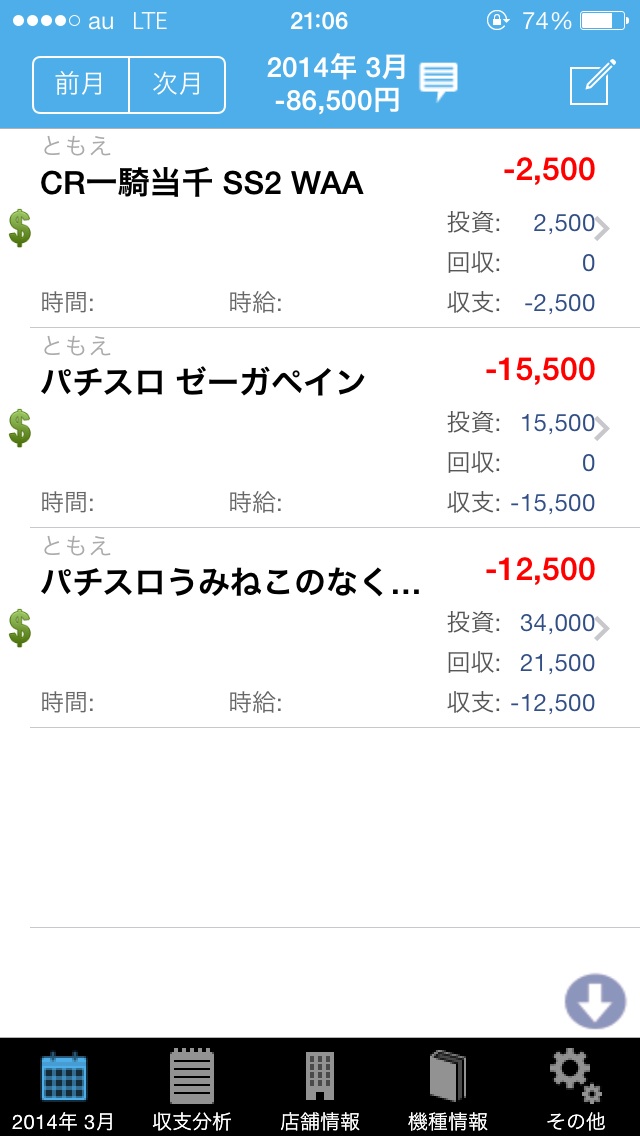The image size is (640, 1136).
Task: Switch to the 店舗情報 tab
Action: point(320,1088)
